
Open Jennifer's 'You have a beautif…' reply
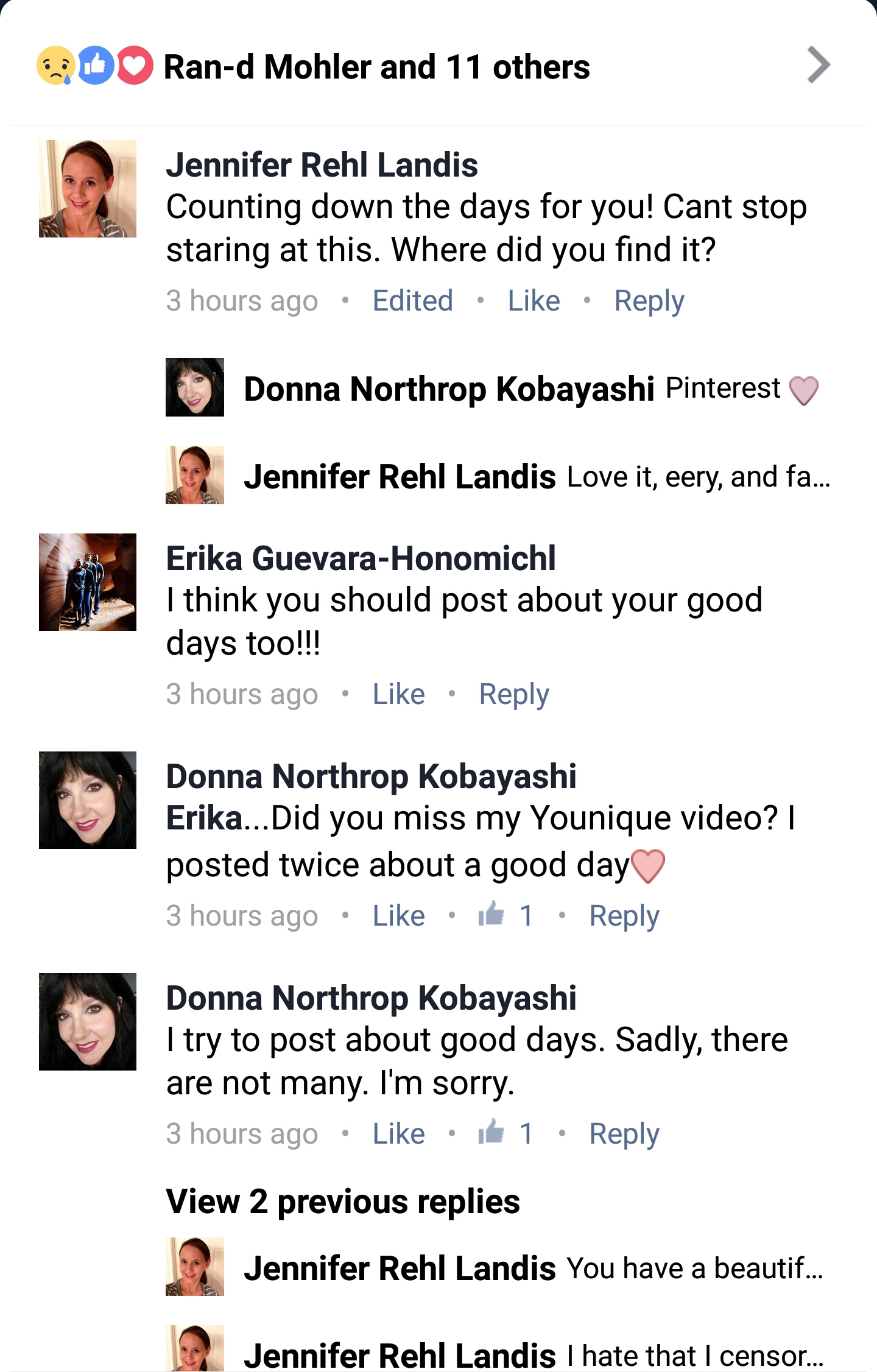pyautogui.click(x=694, y=1268)
